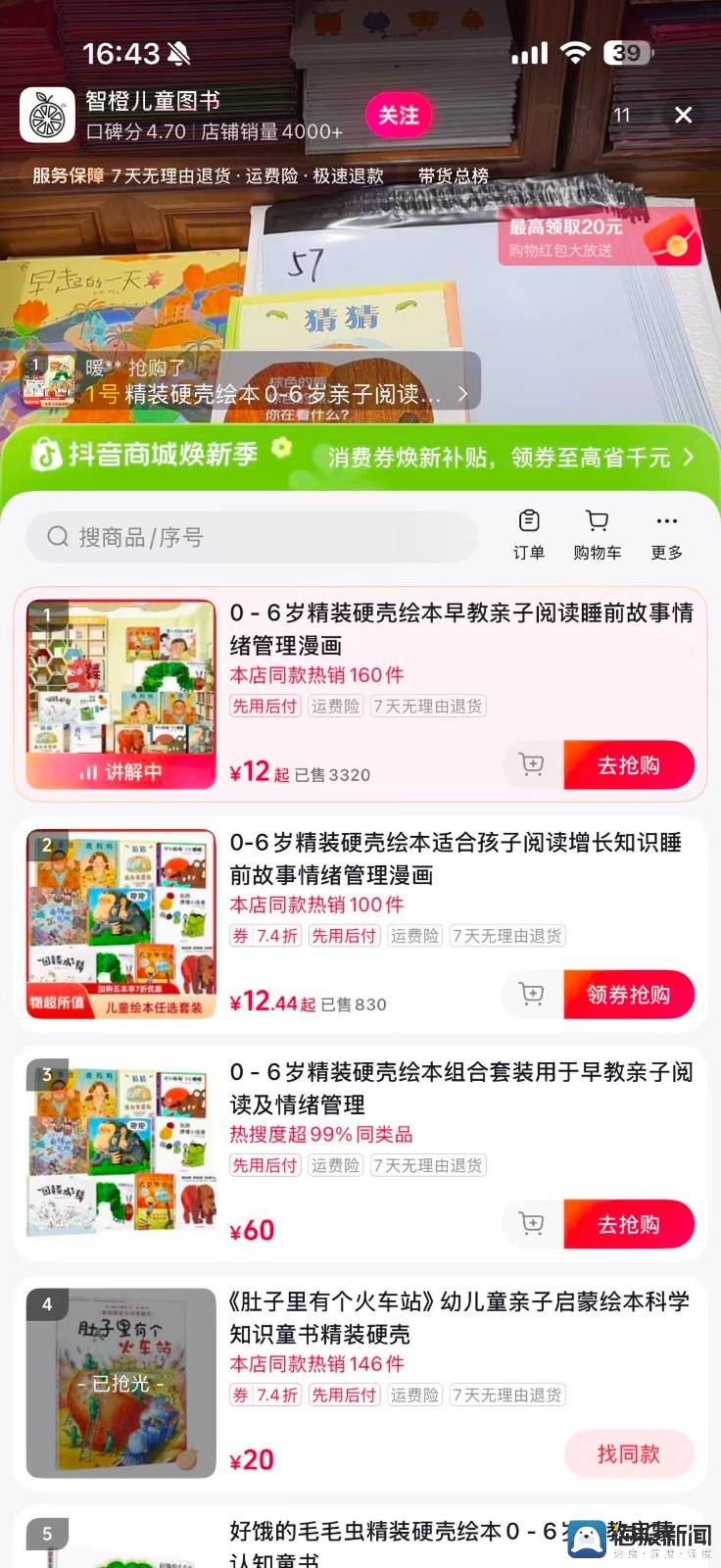Tap 去抢购 for the ¥60 set
Screen dimensions: 721x1568
629,1224
